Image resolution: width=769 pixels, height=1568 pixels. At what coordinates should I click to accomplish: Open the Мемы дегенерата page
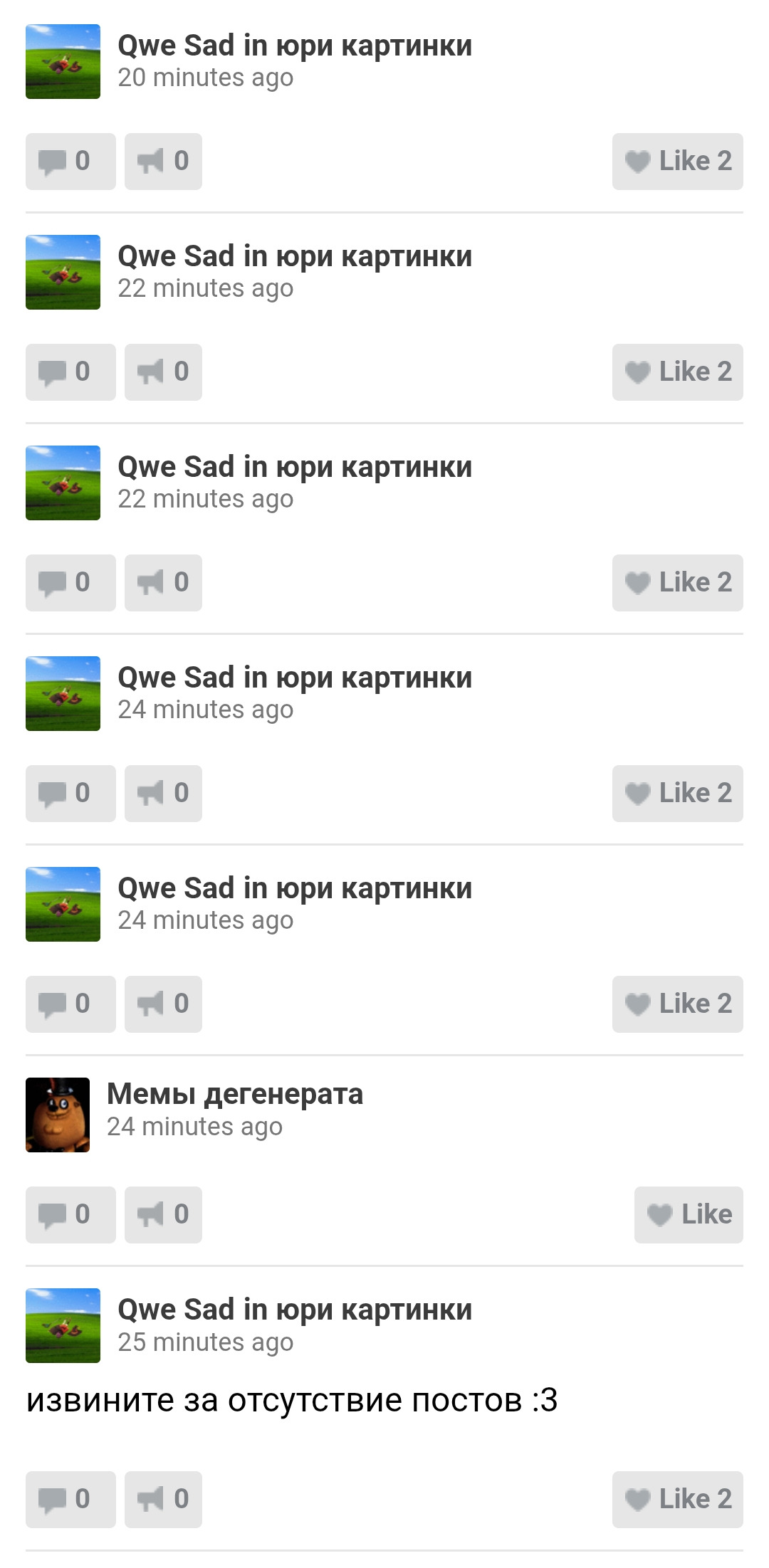[235, 1094]
